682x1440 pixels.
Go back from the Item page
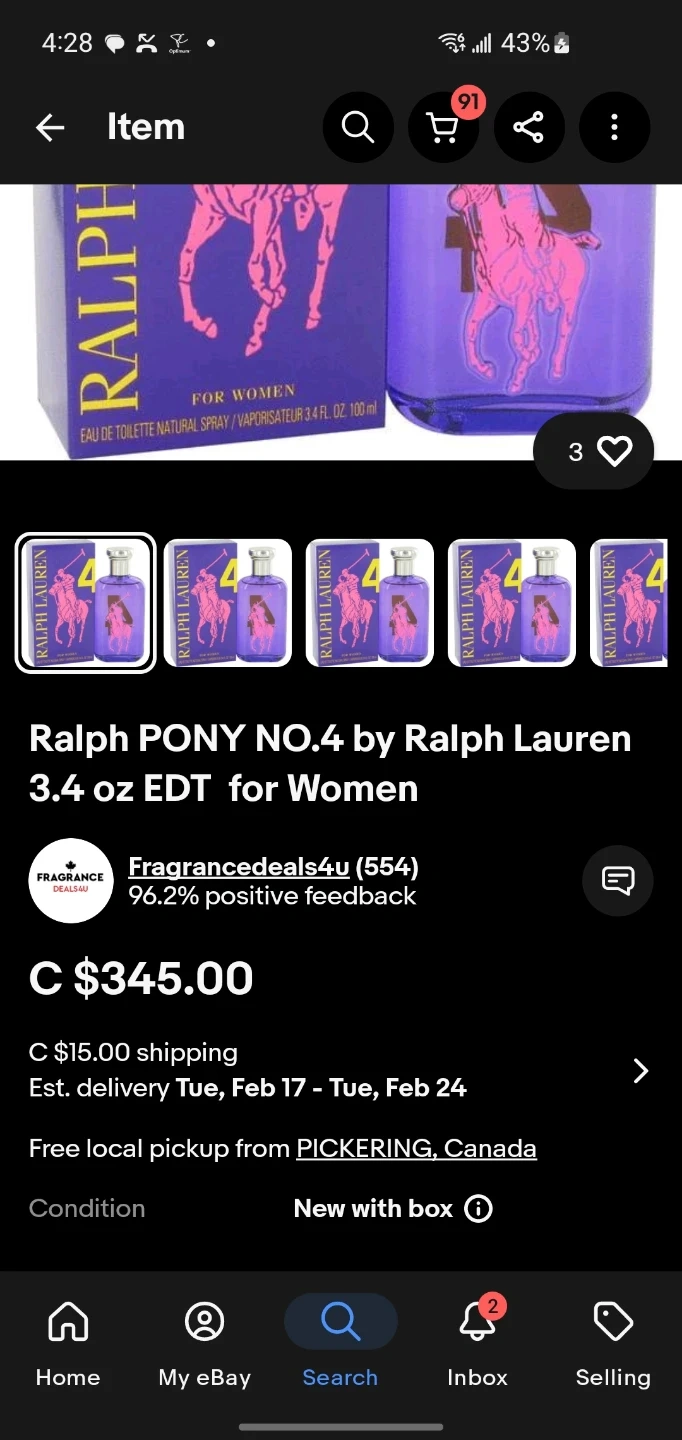(50, 127)
